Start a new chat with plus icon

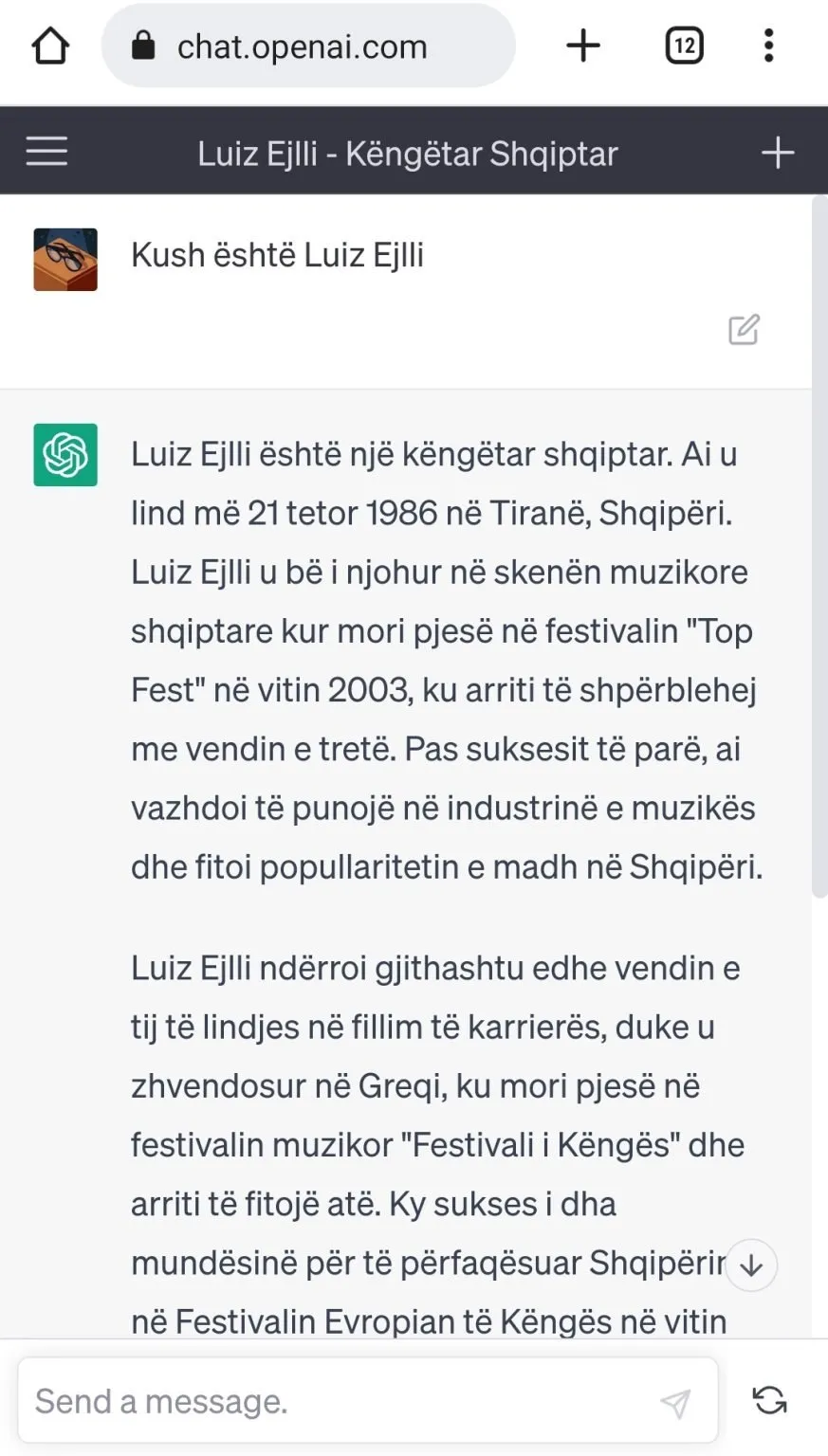[777, 153]
